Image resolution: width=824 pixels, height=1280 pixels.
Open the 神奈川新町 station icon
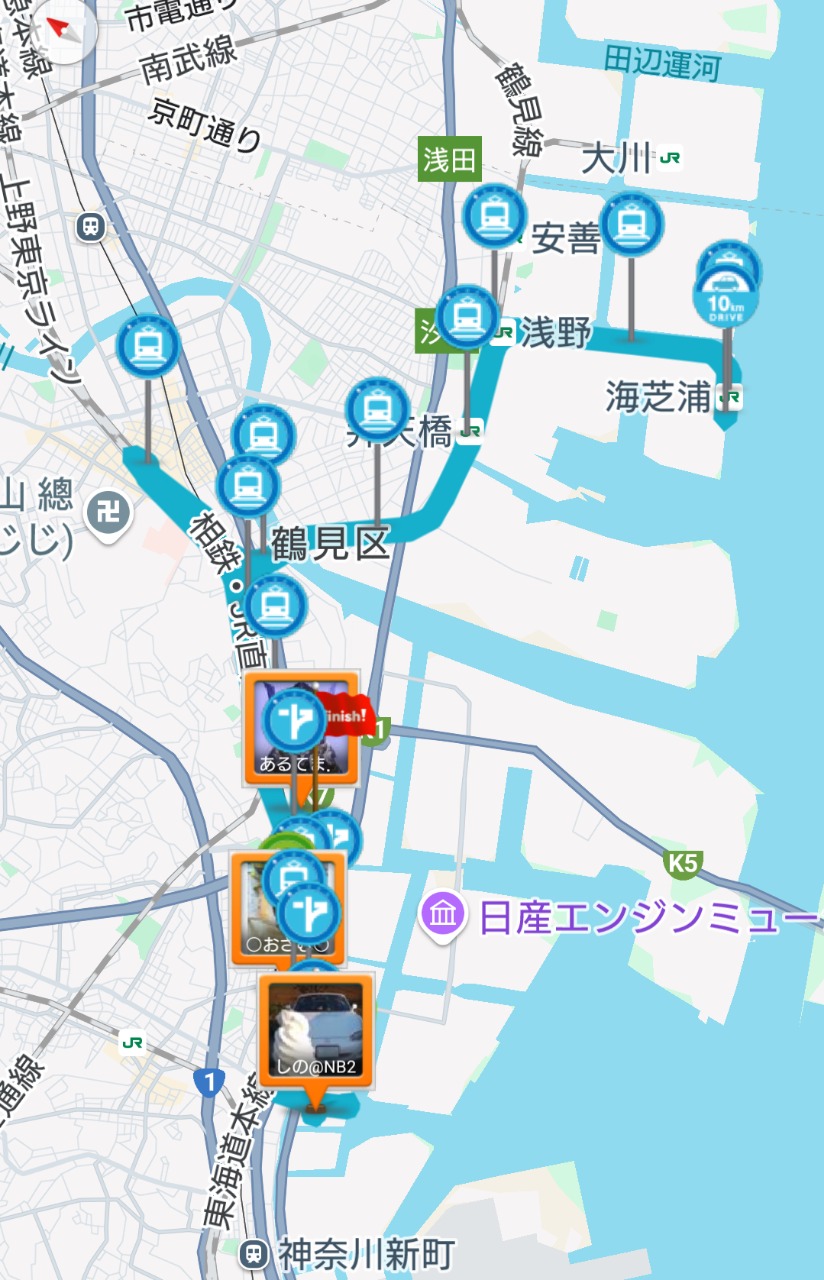tap(256, 1252)
